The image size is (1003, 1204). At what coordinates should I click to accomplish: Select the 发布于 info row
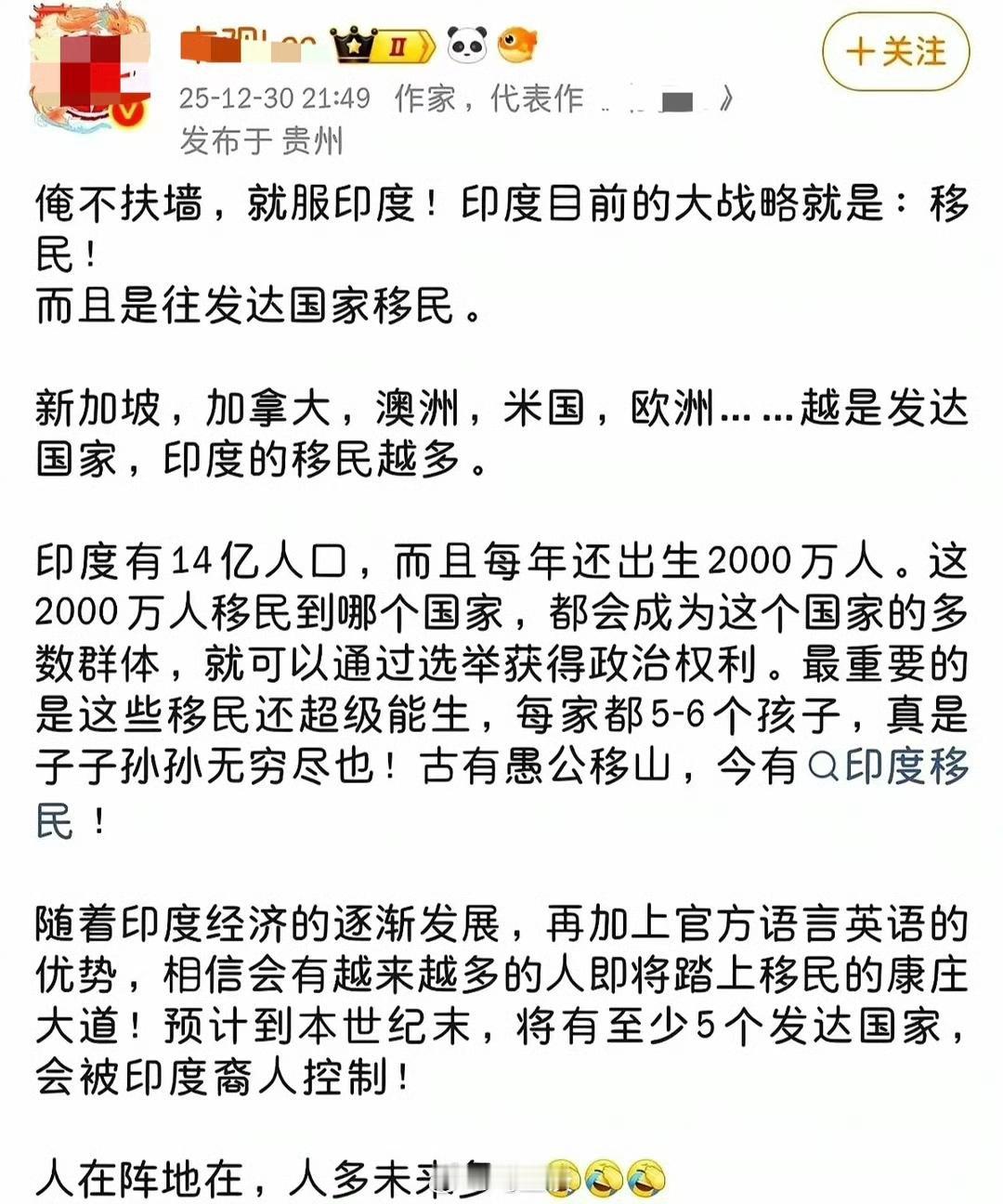tap(218, 137)
